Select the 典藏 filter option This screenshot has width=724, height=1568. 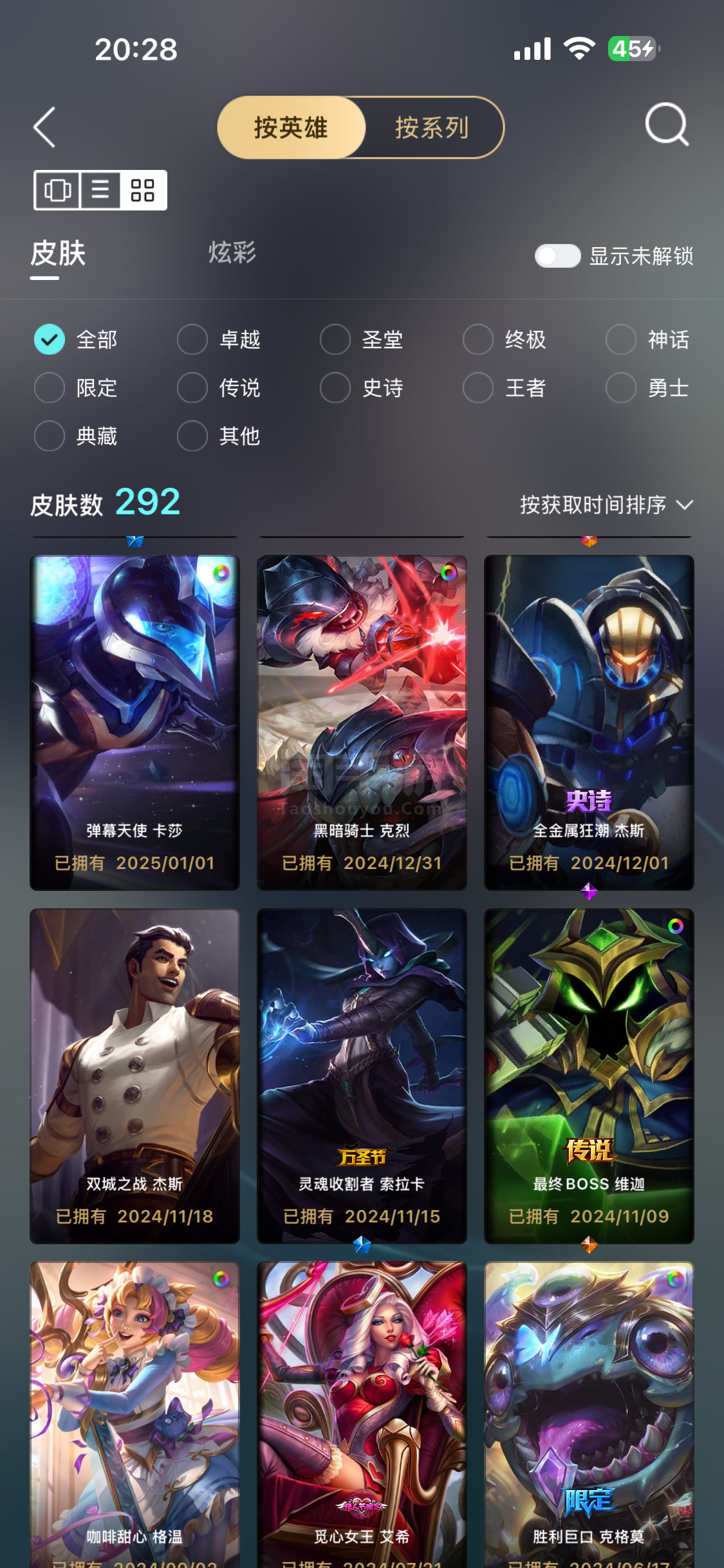[76, 436]
